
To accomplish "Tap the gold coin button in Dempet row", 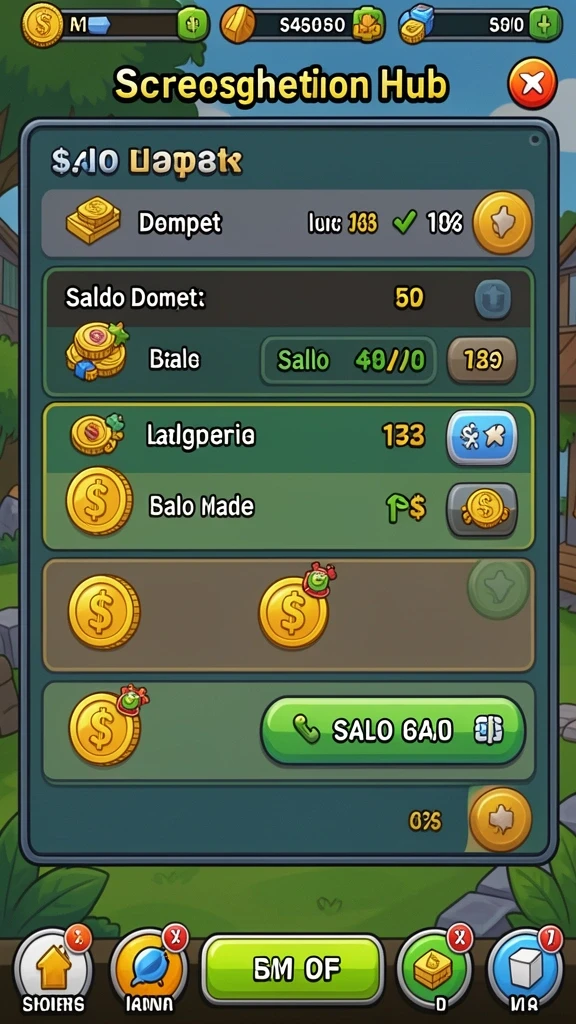I will pyautogui.click(x=502, y=223).
